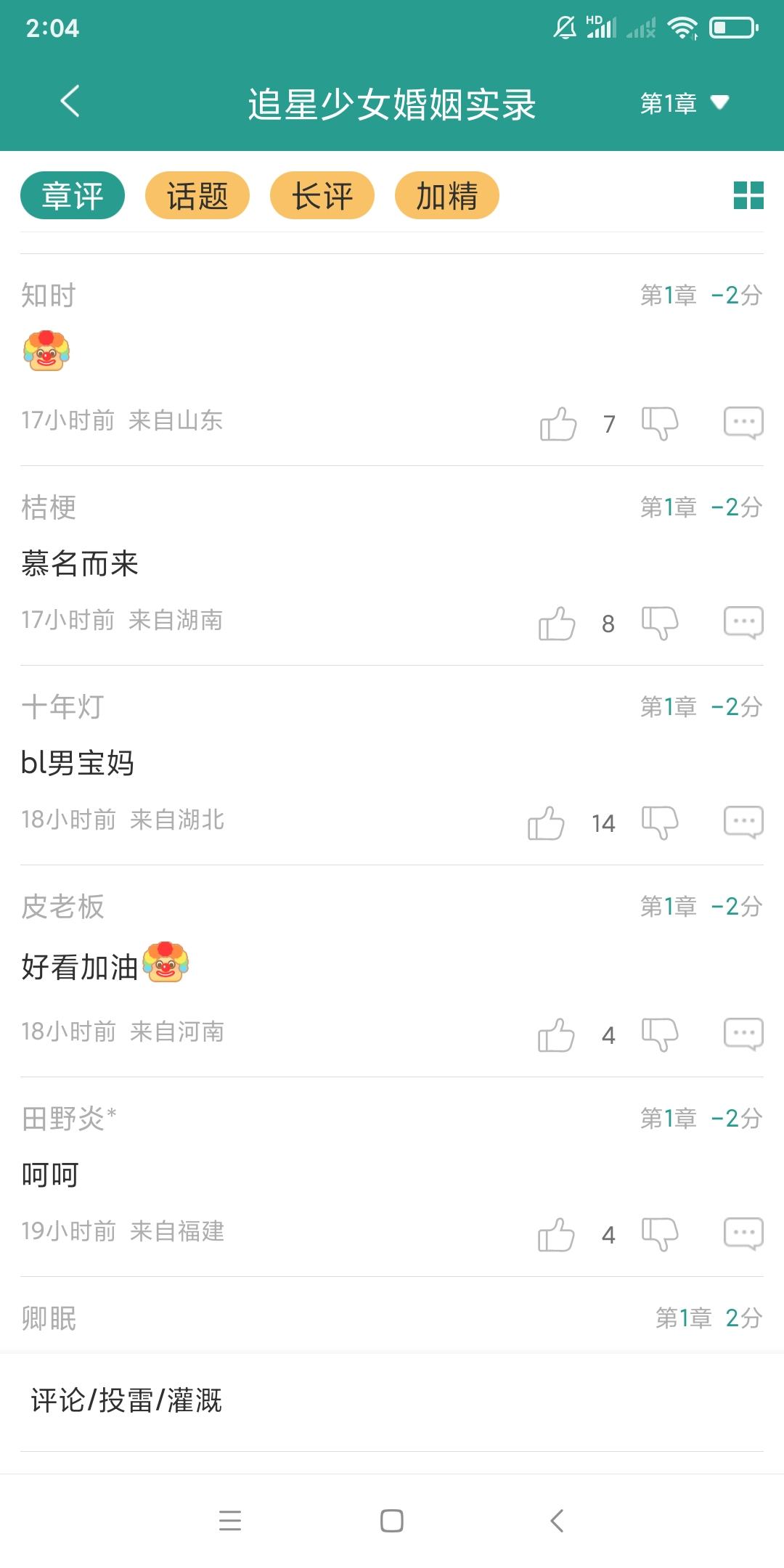The width and height of the screenshot is (784, 1568).
Task: Show 长评 long reviews
Action: 322,195
